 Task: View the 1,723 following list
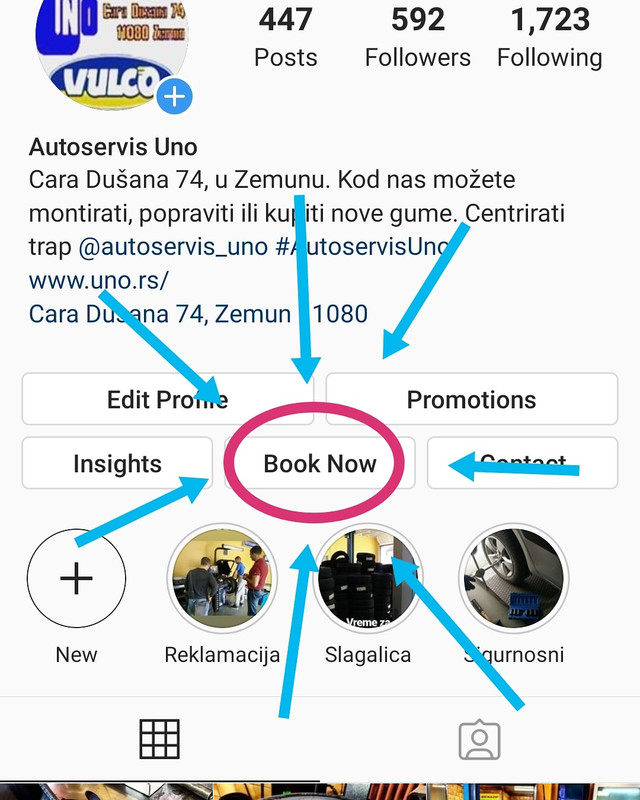click(550, 37)
